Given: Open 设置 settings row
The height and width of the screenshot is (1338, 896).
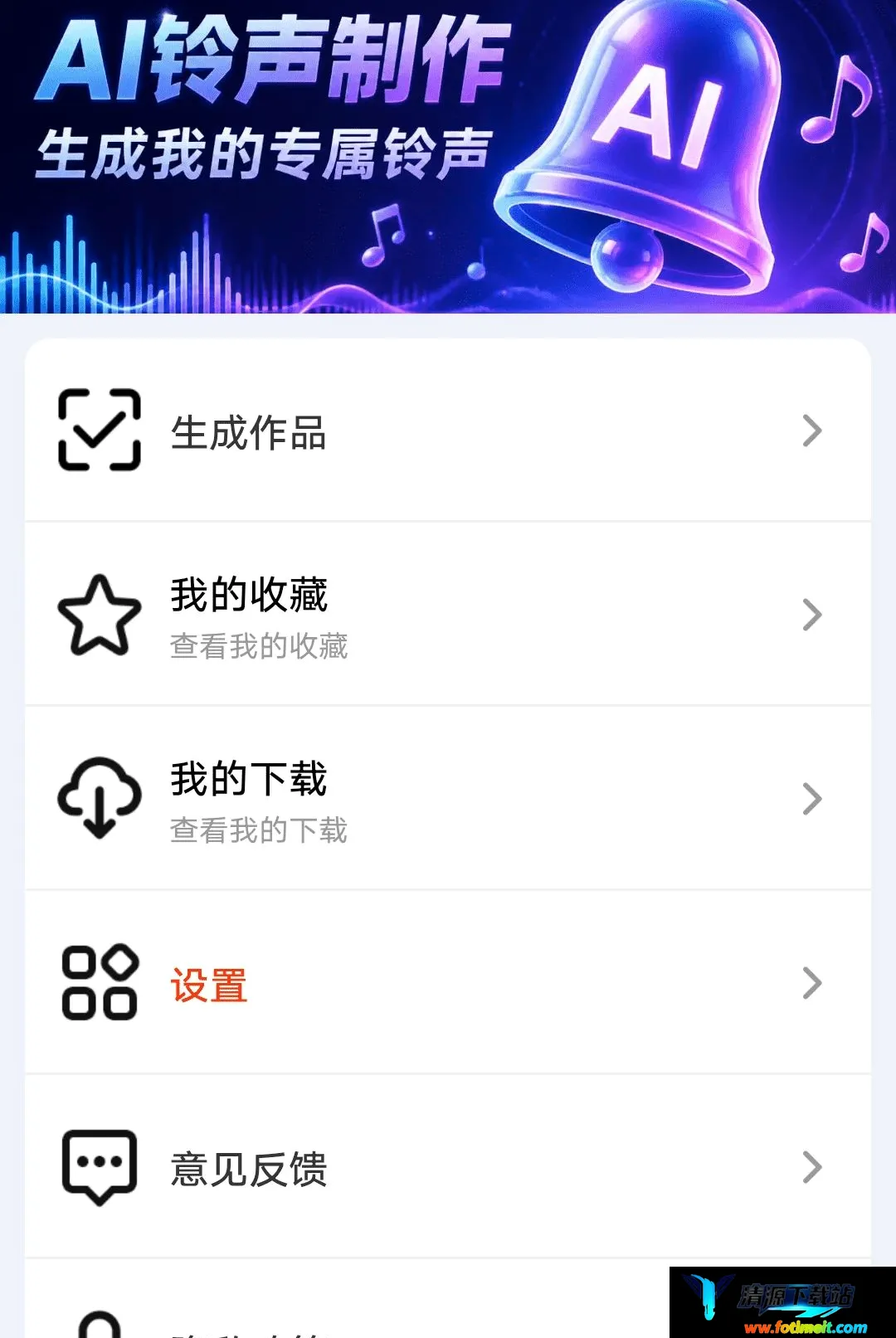Looking at the screenshot, I should click(448, 983).
